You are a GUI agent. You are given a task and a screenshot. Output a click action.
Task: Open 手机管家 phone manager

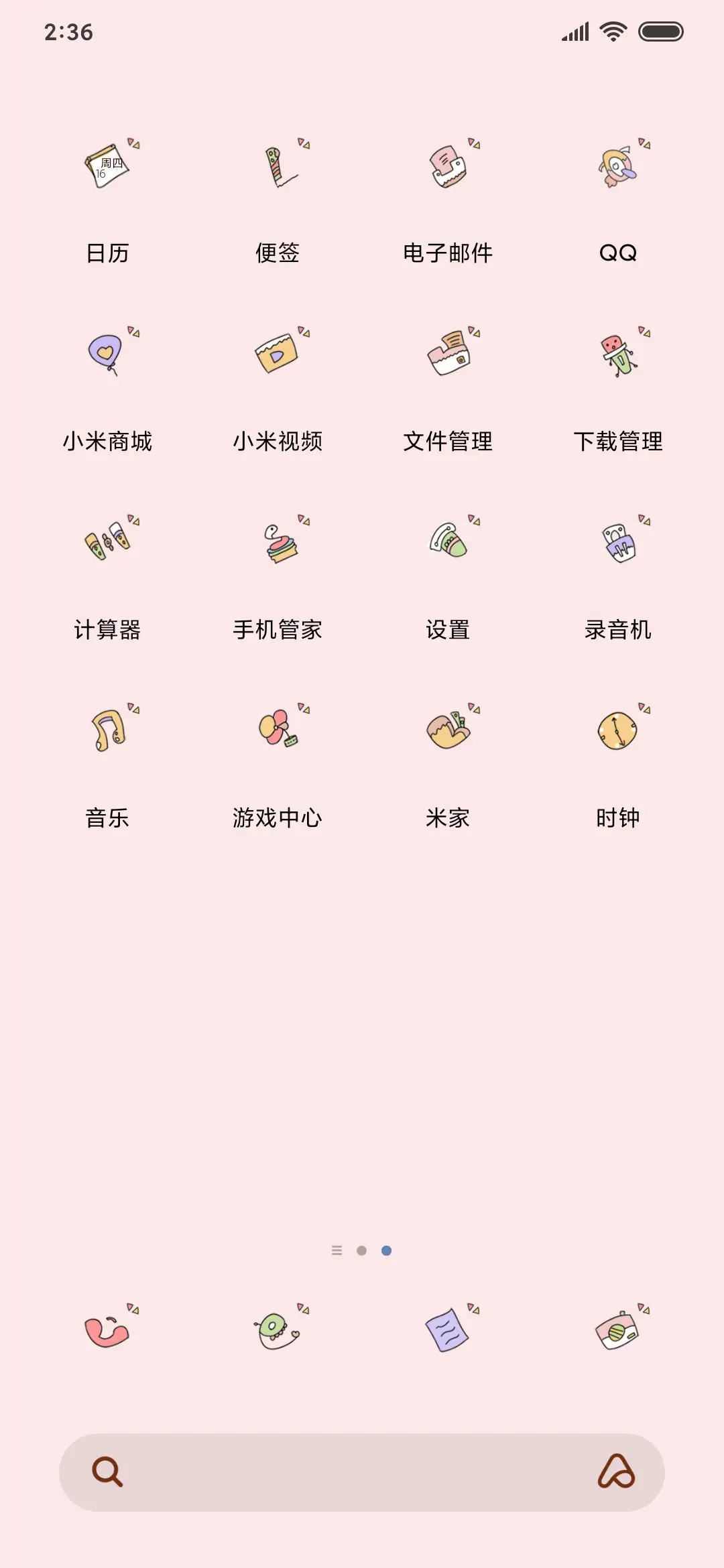[278, 543]
